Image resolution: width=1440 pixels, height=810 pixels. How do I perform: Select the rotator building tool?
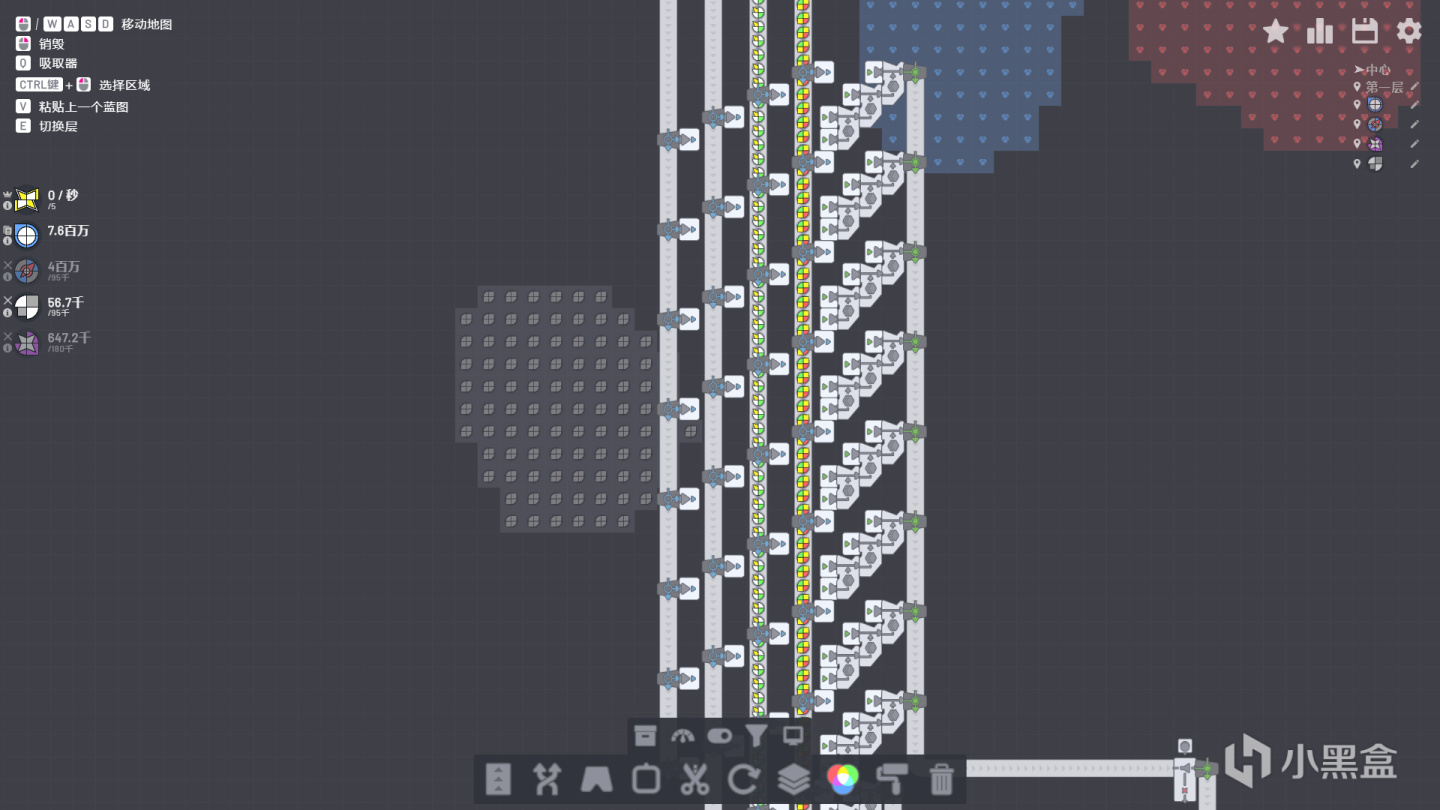[x=744, y=779]
